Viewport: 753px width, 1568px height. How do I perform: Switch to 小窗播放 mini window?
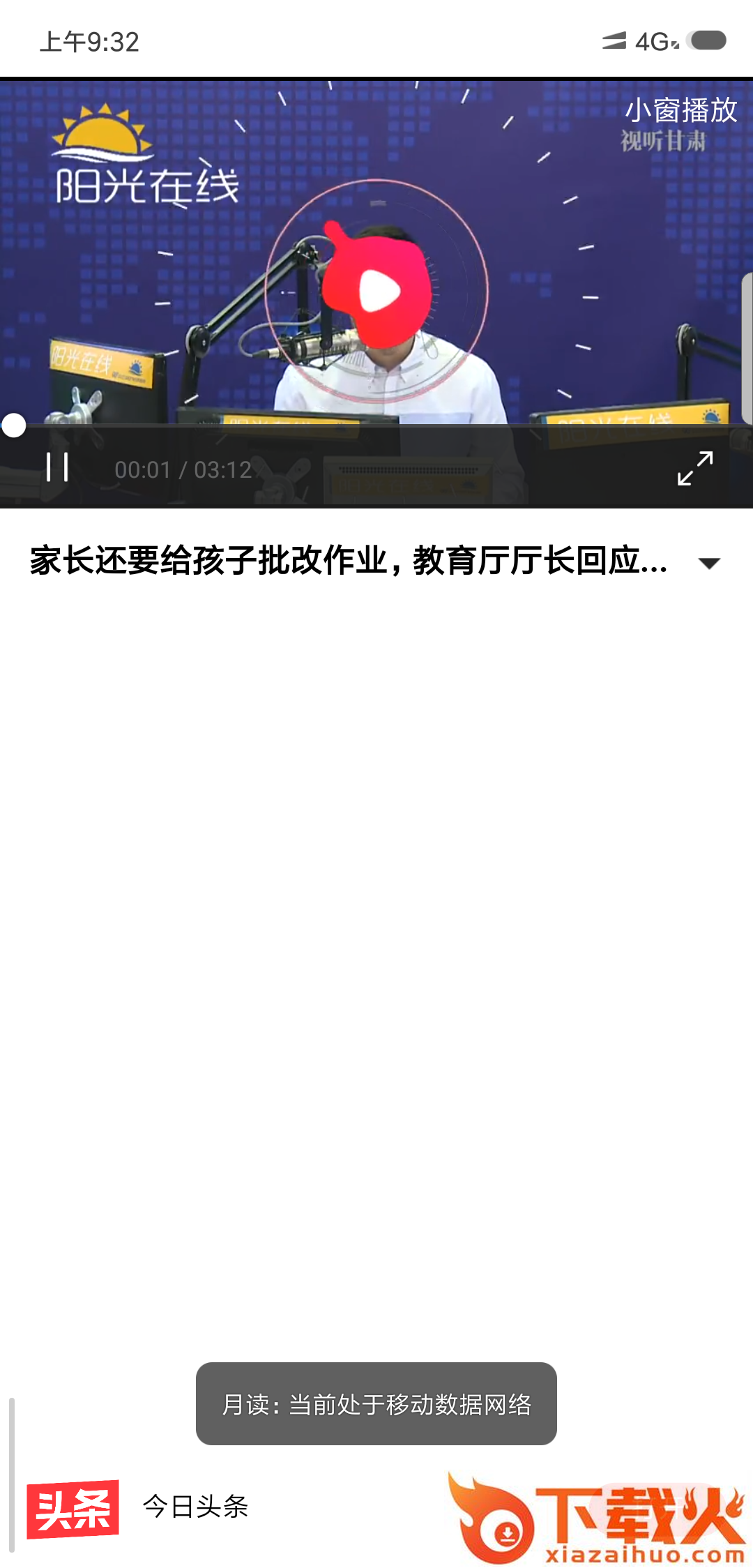(x=680, y=110)
